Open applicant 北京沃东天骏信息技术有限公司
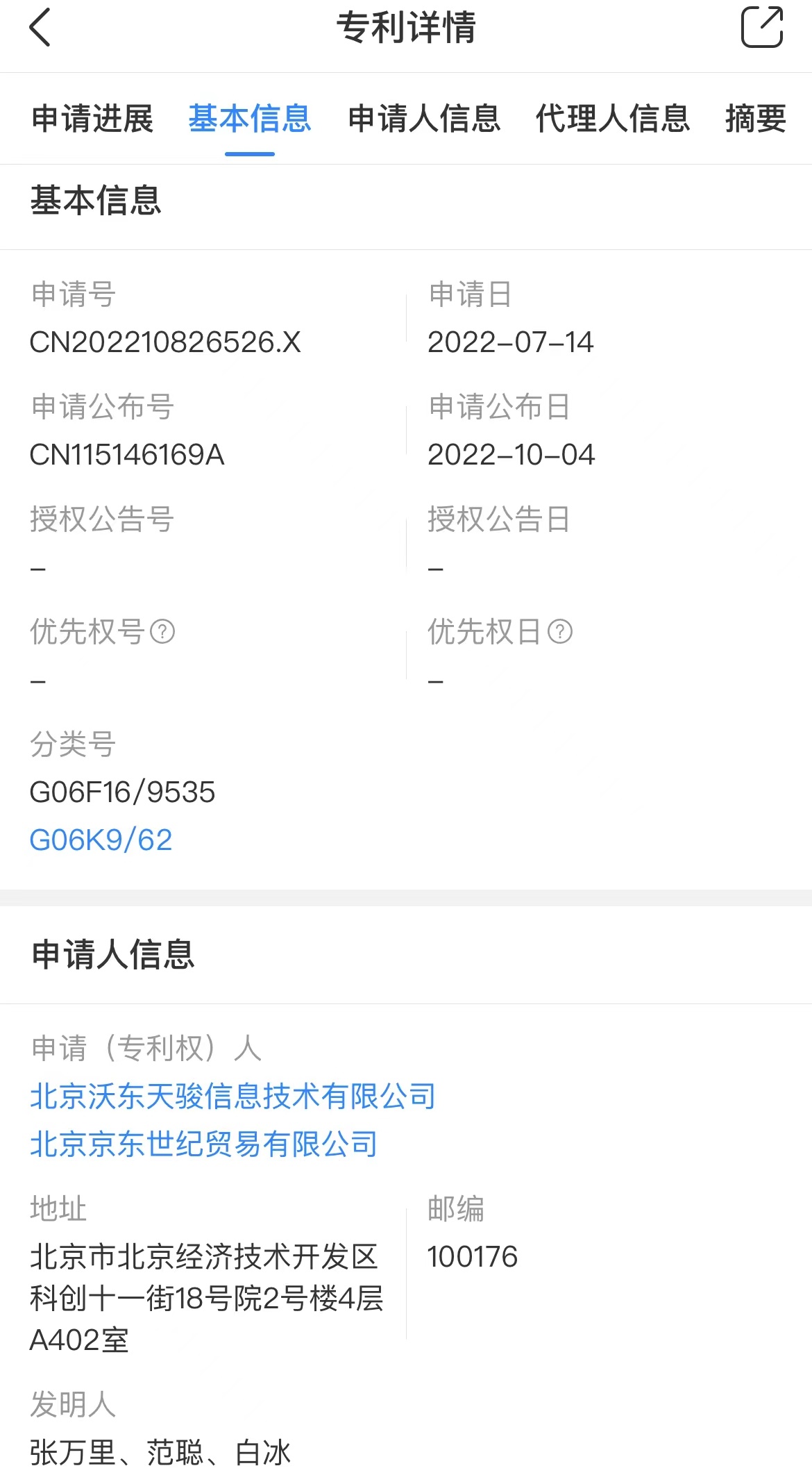The width and height of the screenshot is (812, 1475). [x=233, y=1097]
